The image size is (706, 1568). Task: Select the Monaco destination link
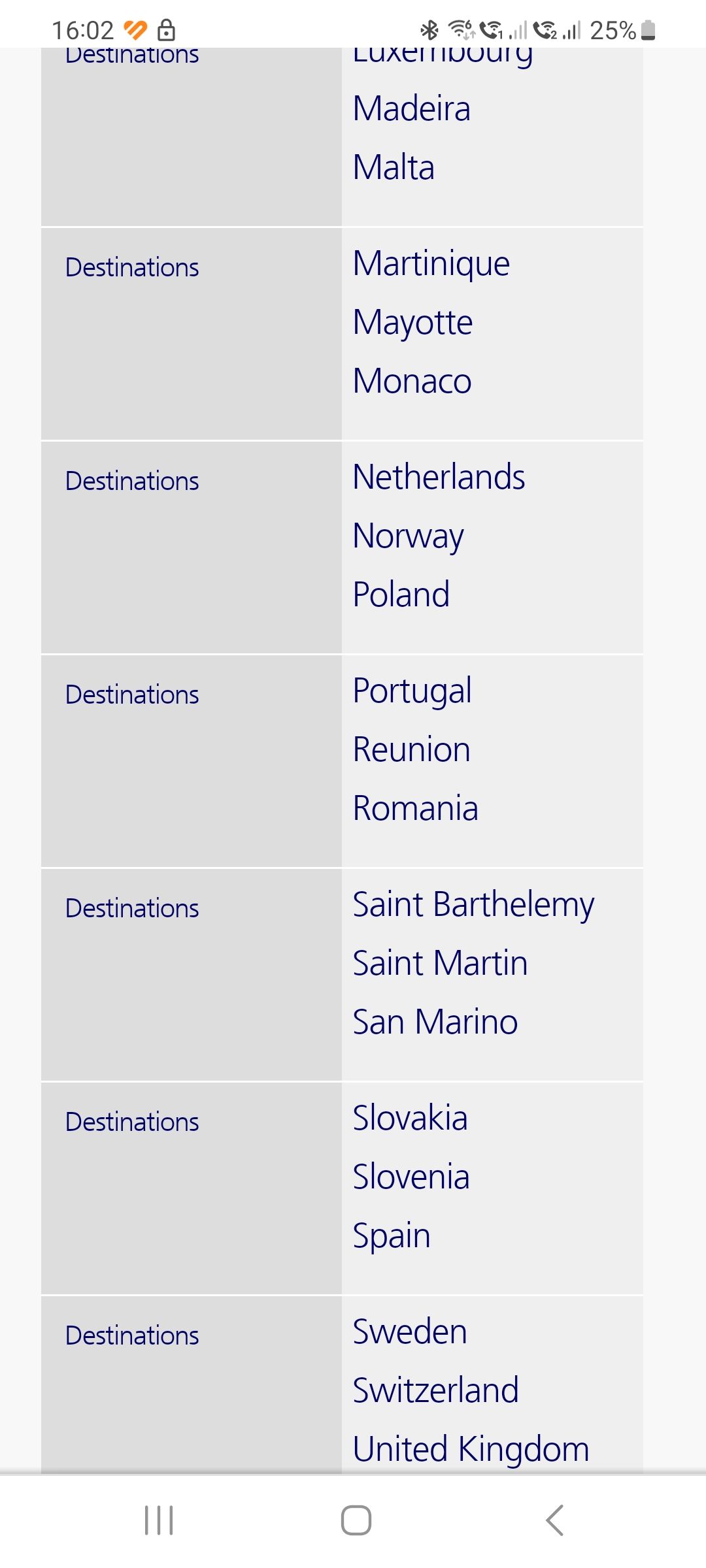(411, 381)
